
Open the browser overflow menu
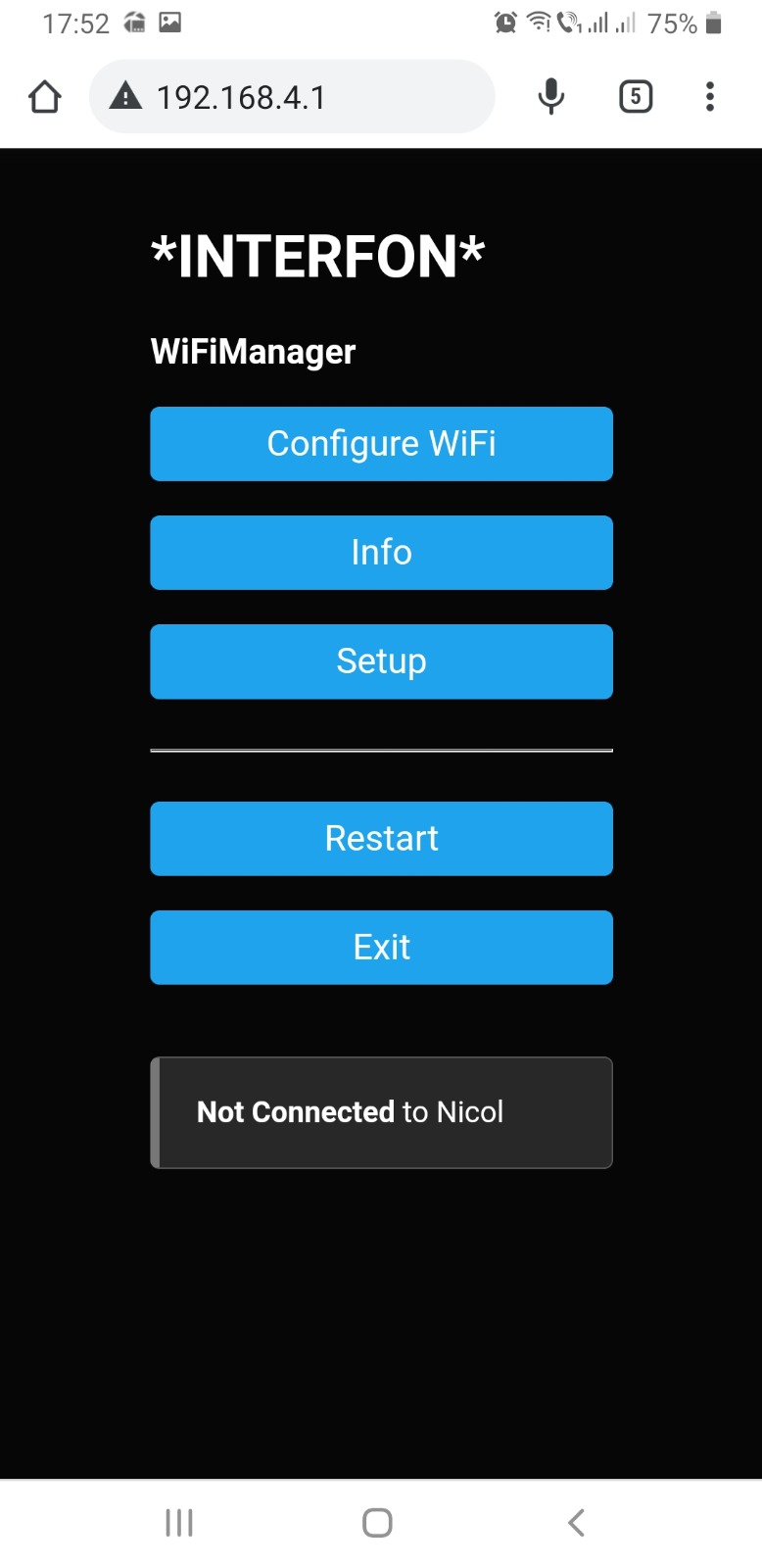[x=710, y=96]
